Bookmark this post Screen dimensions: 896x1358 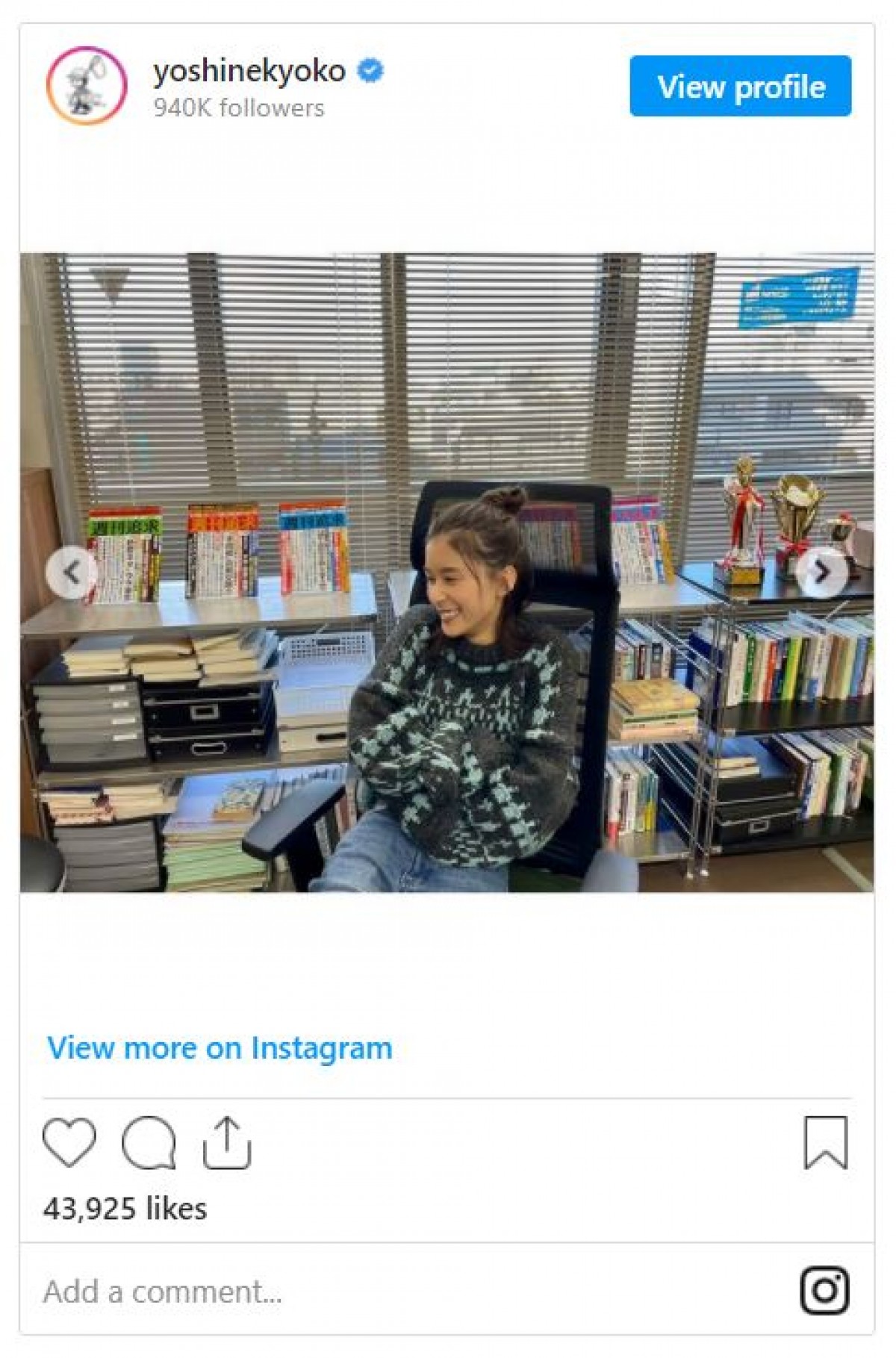826,1142
